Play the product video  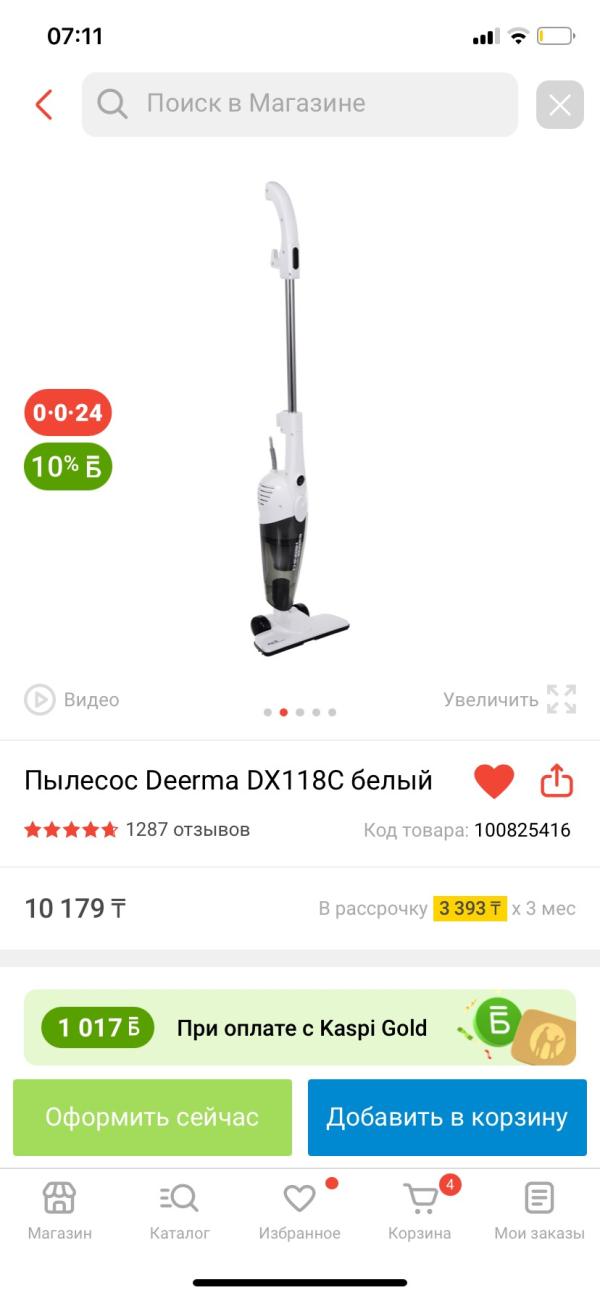[72, 700]
